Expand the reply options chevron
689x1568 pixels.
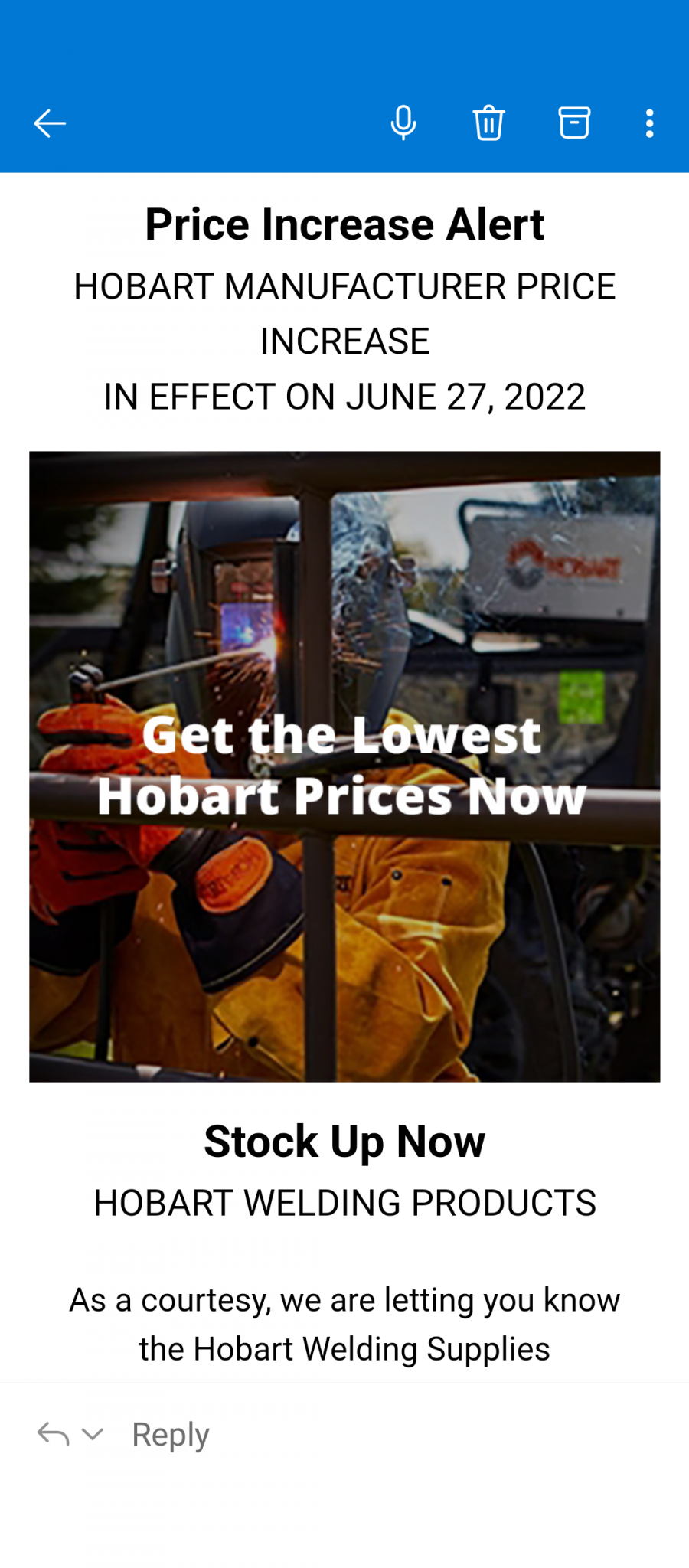[x=92, y=1434]
